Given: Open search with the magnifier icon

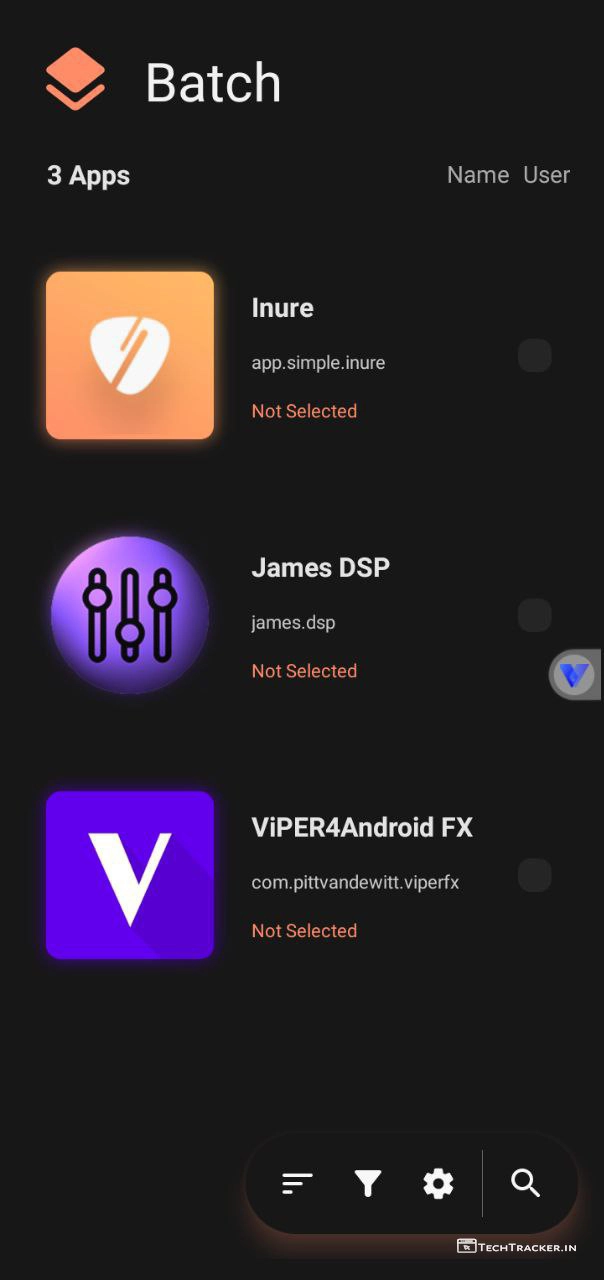Looking at the screenshot, I should [x=526, y=1183].
